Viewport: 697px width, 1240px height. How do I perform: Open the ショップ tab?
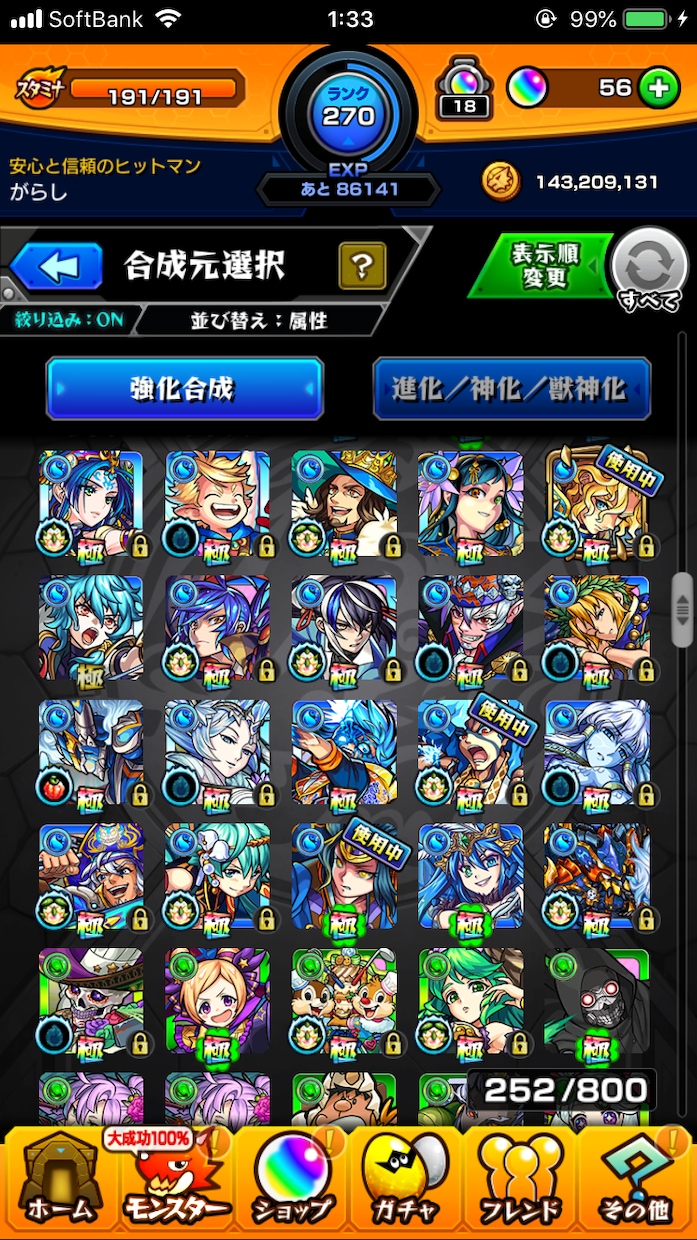(x=291, y=1178)
